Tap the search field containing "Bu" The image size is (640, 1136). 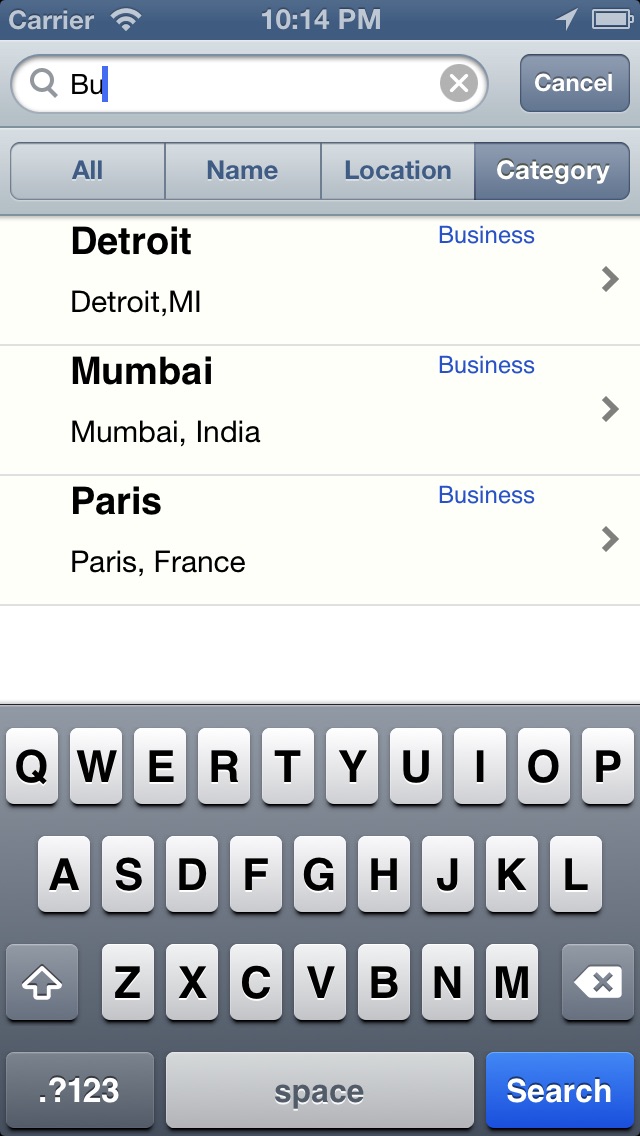250,84
